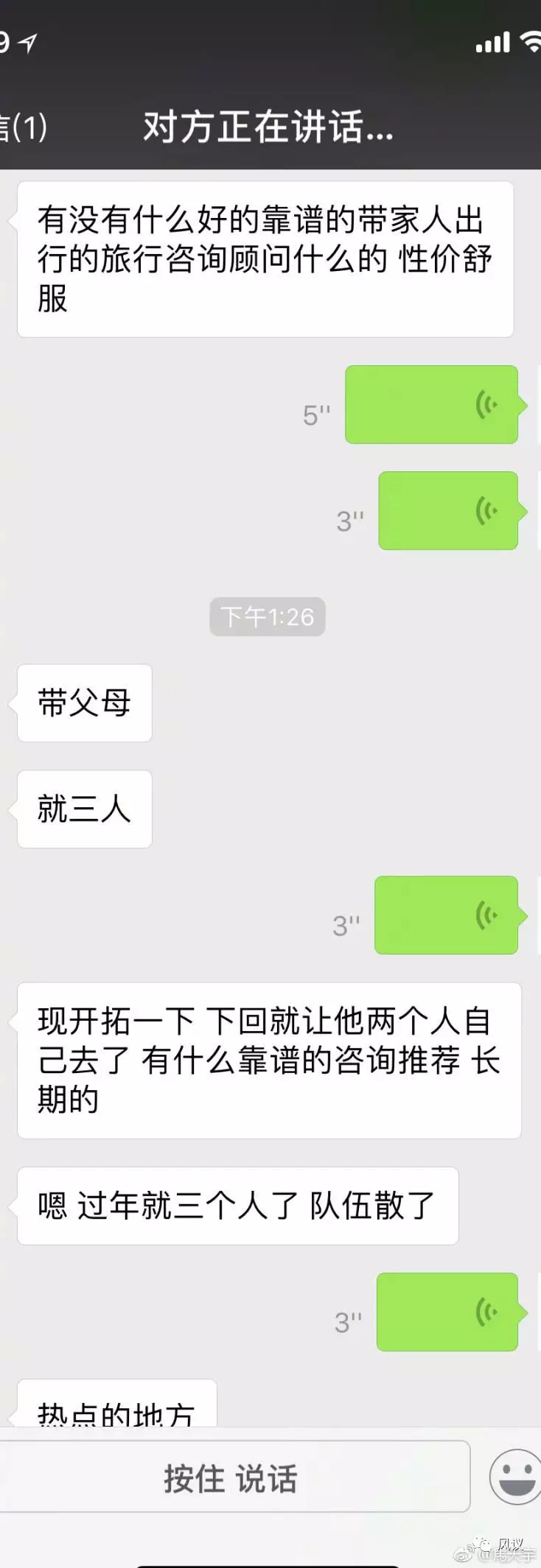Play the voice message right after 就三人
This screenshot has width=541, height=1568.
(446, 915)
